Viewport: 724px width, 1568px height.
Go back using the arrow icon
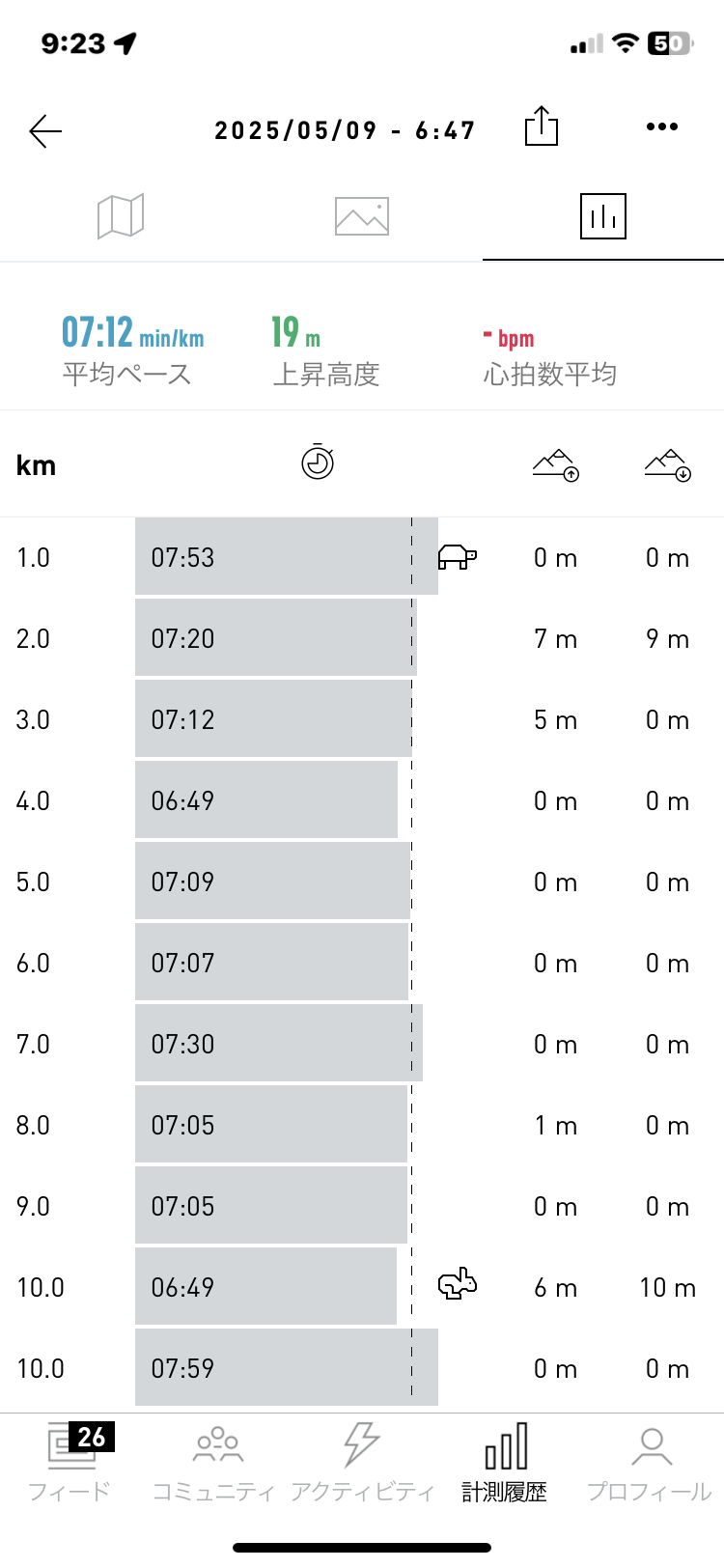tap(45, 130)
